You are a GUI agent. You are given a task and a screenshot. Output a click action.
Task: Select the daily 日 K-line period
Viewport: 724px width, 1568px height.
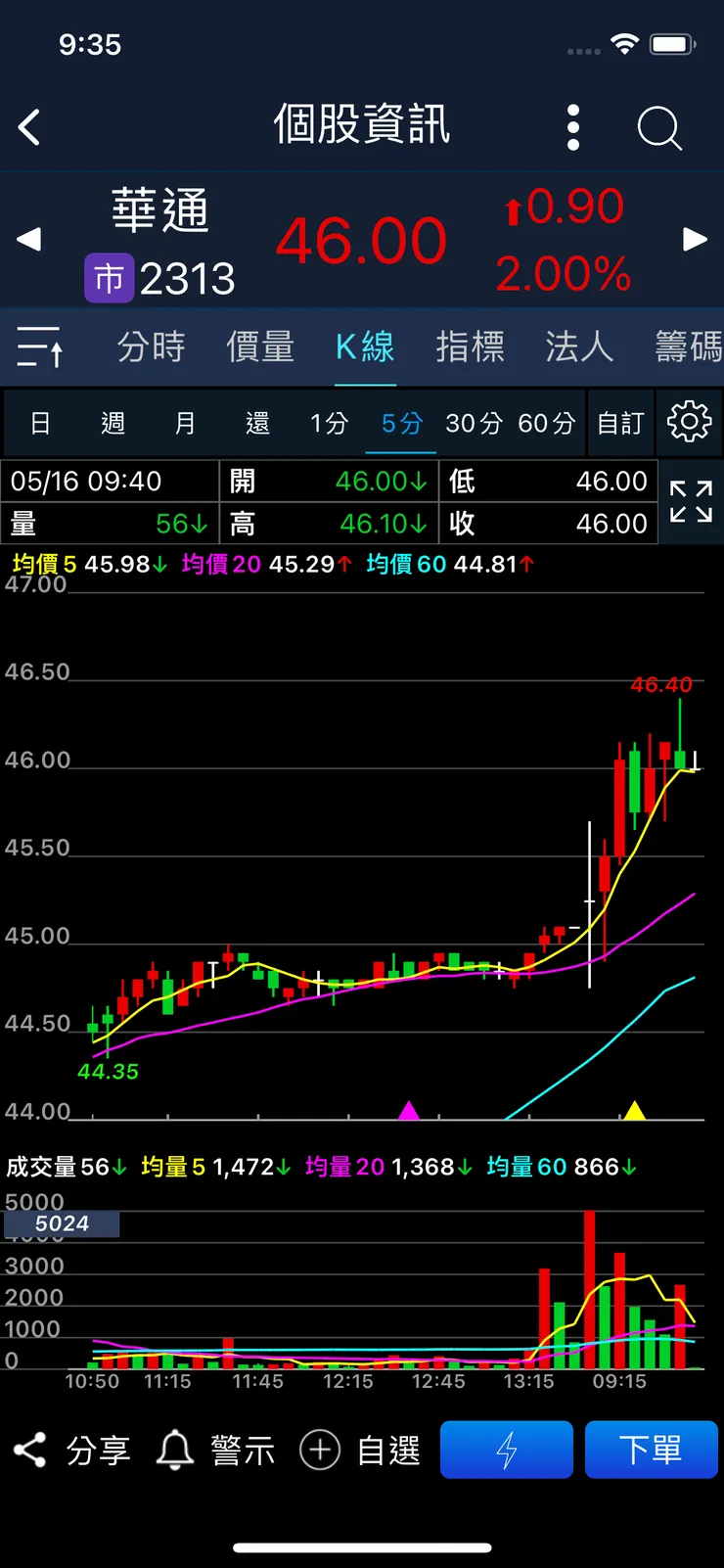click(x=40, y=423)
